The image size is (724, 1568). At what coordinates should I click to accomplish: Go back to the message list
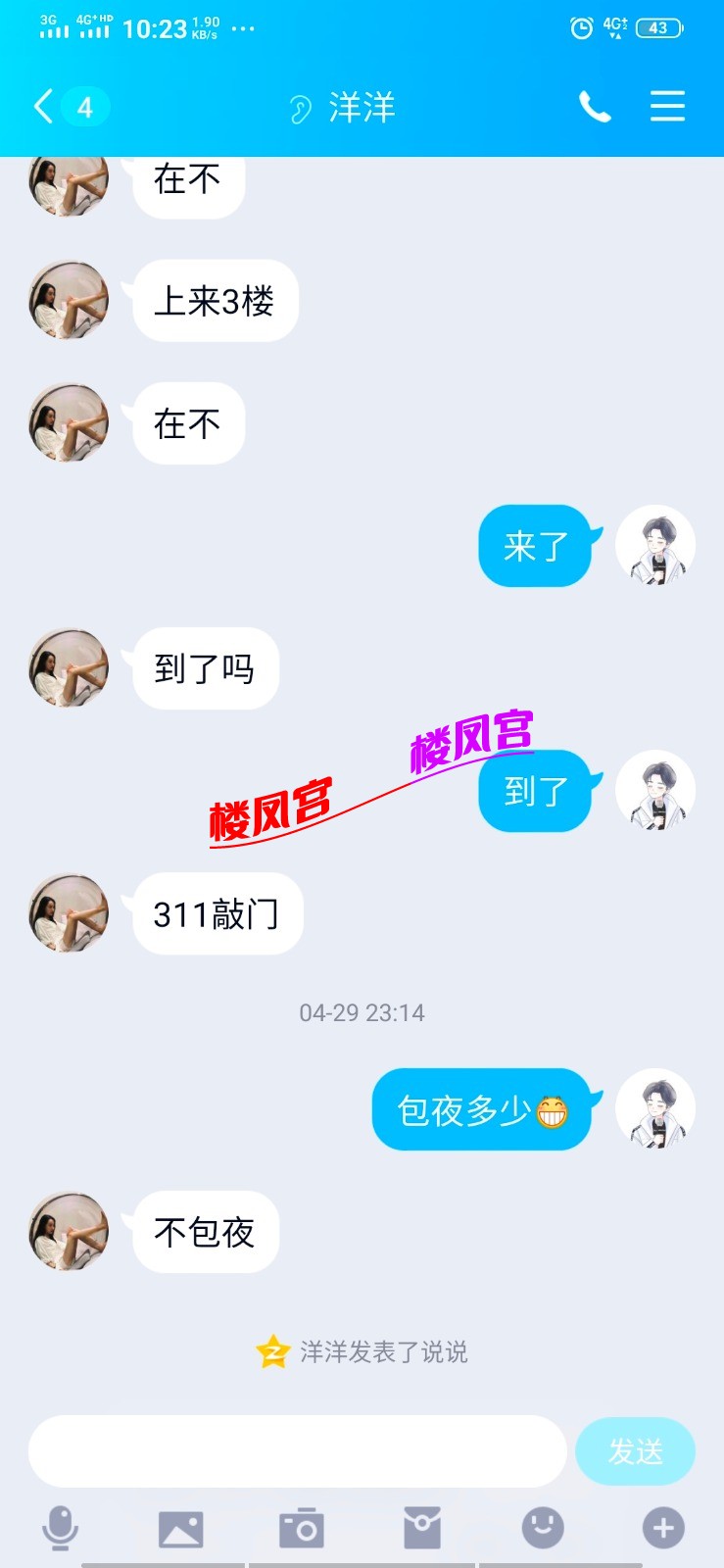tap(44, 107)
